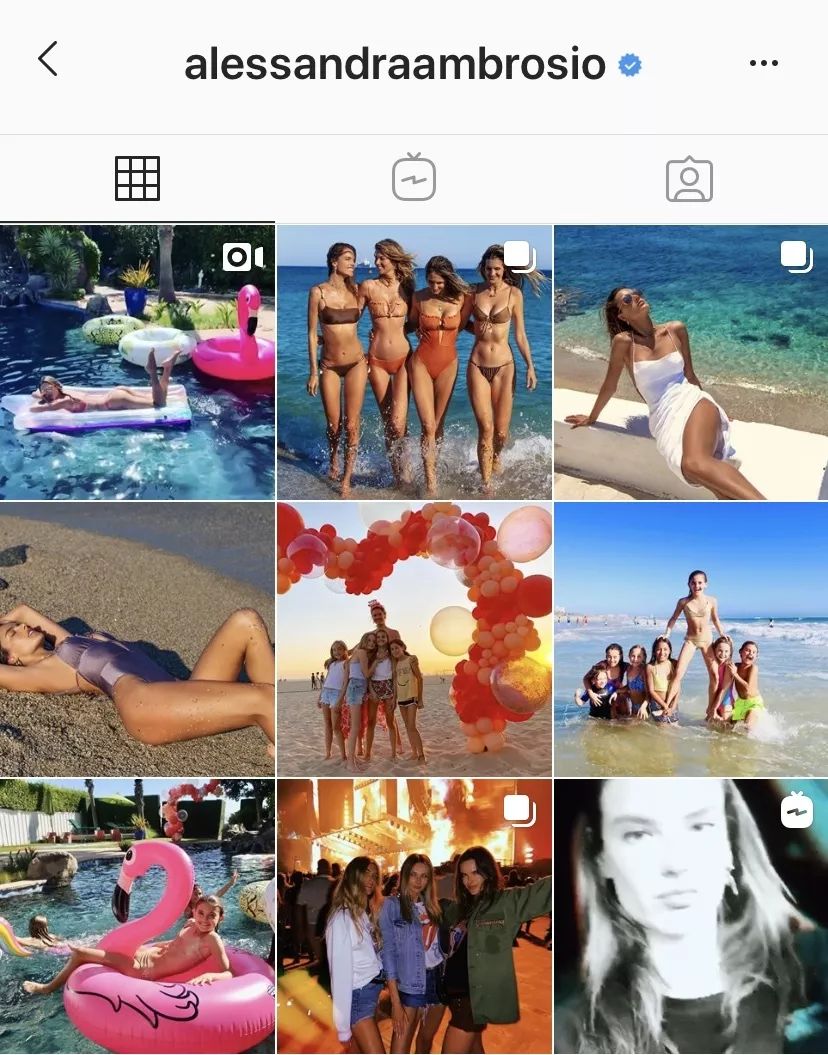Open the three-dot options menu
Viewport: 828px width, 1055px height.
[x=763, y=63]
